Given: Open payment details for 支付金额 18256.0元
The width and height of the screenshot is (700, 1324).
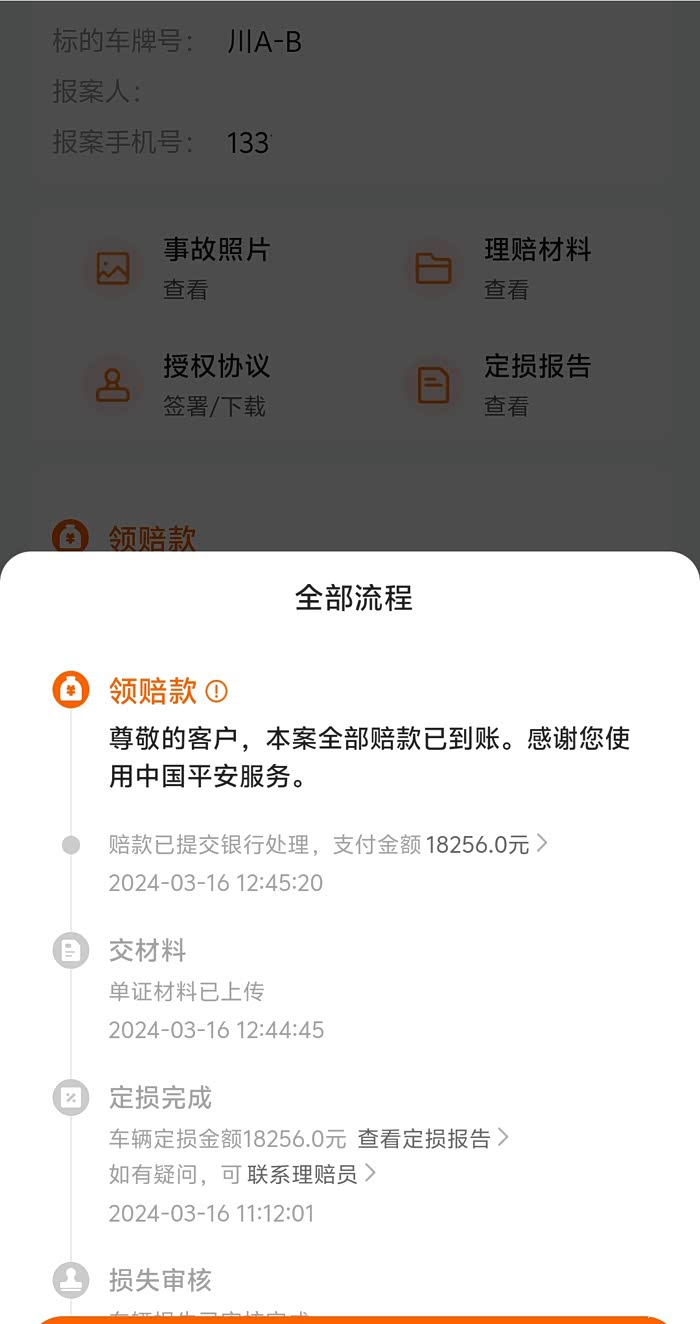Looking at the screenshot, I should pos(328,844).
